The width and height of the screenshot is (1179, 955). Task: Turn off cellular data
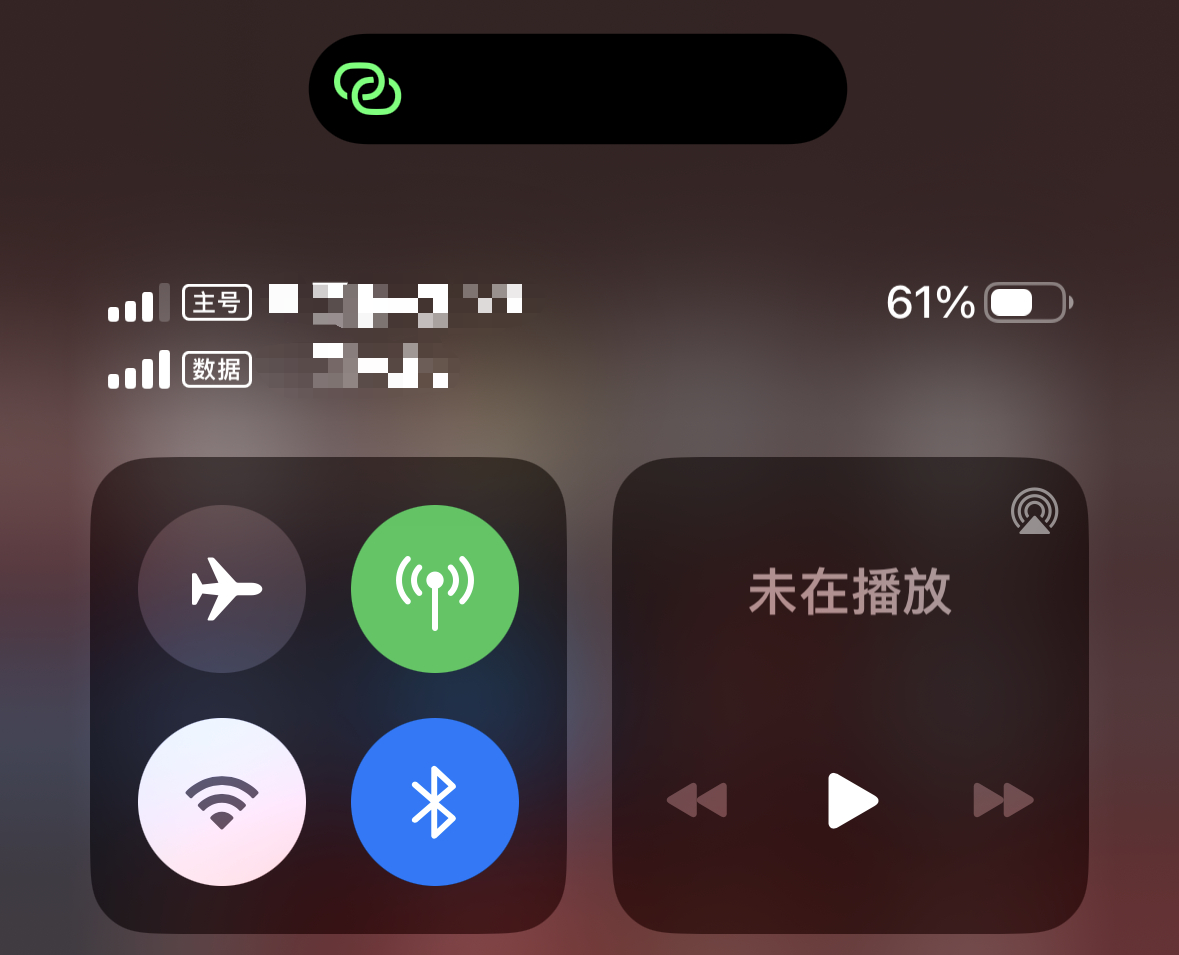tap(435, 589)
